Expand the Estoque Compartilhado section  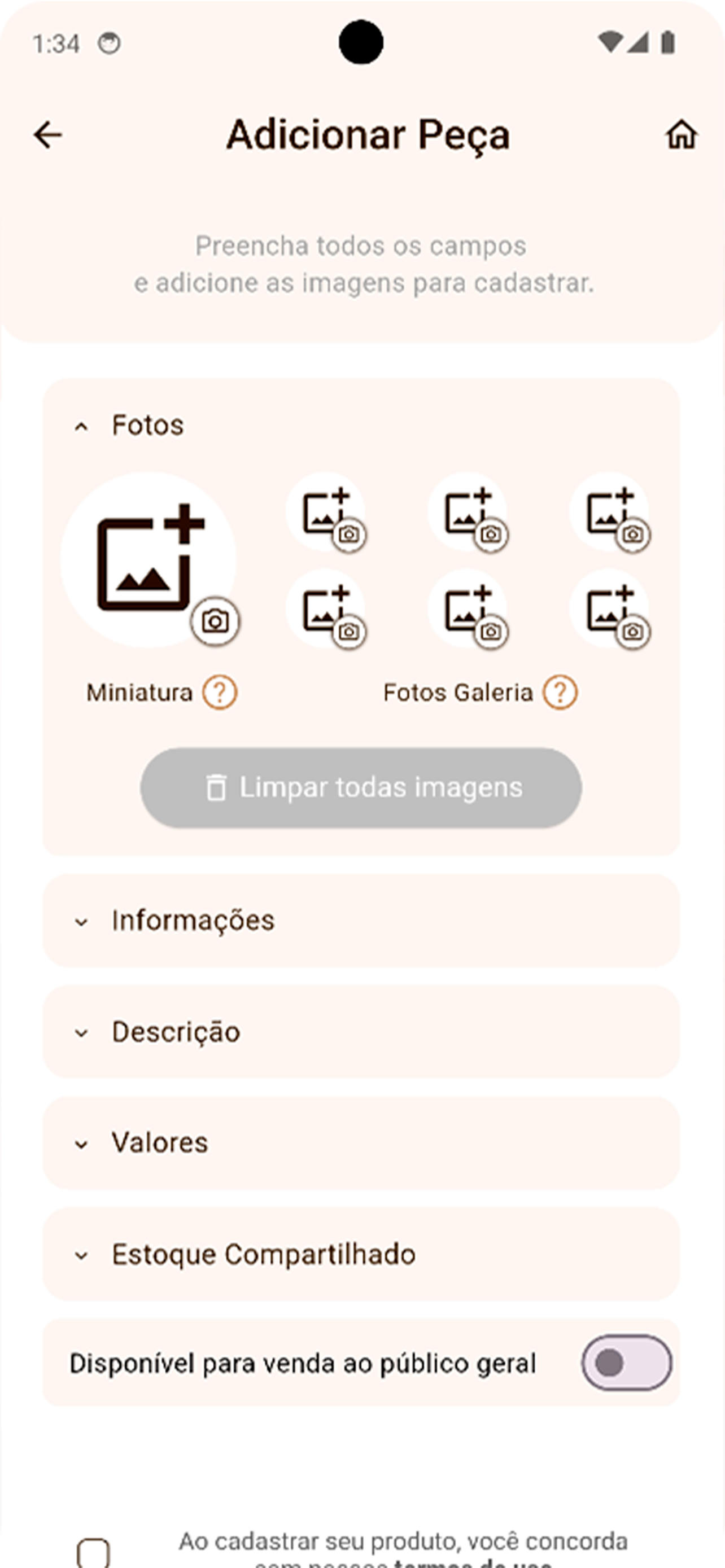(x=360, y=1255)
